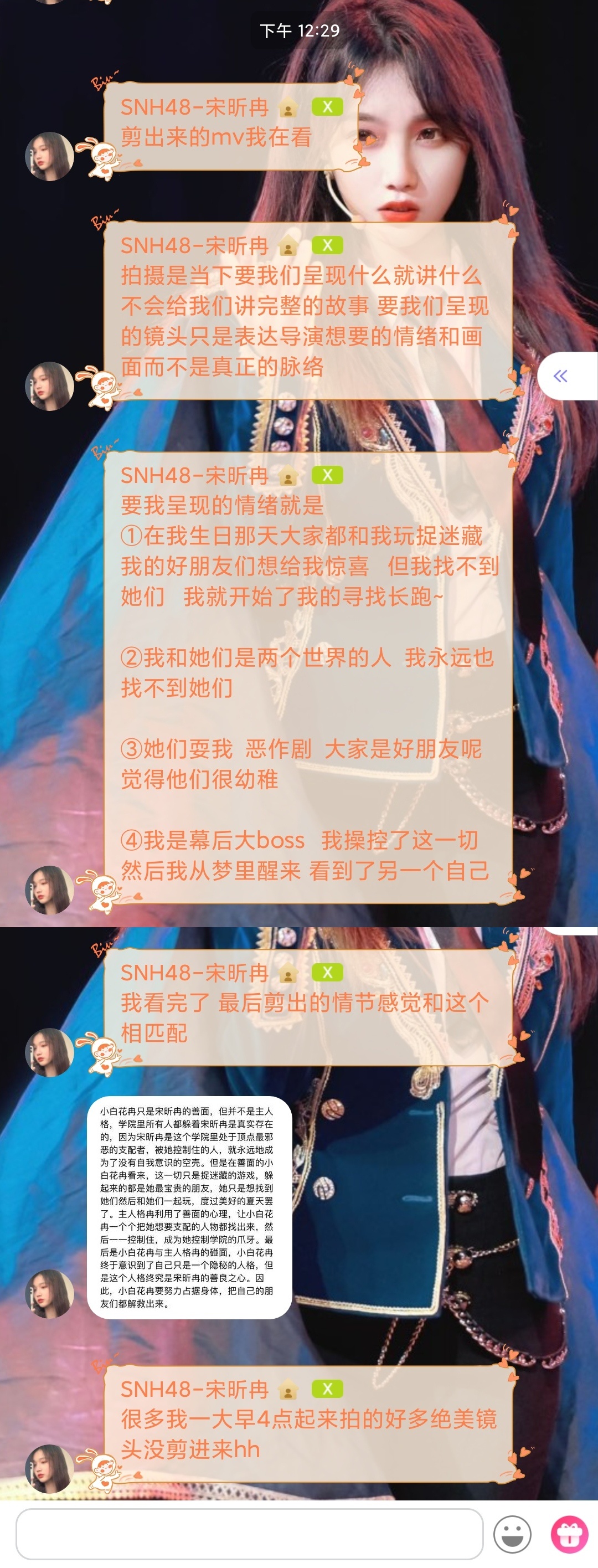The width and height of the screenshot is (598, 1568).
Task: Open the emoji picker
Action: point(512,1534)
